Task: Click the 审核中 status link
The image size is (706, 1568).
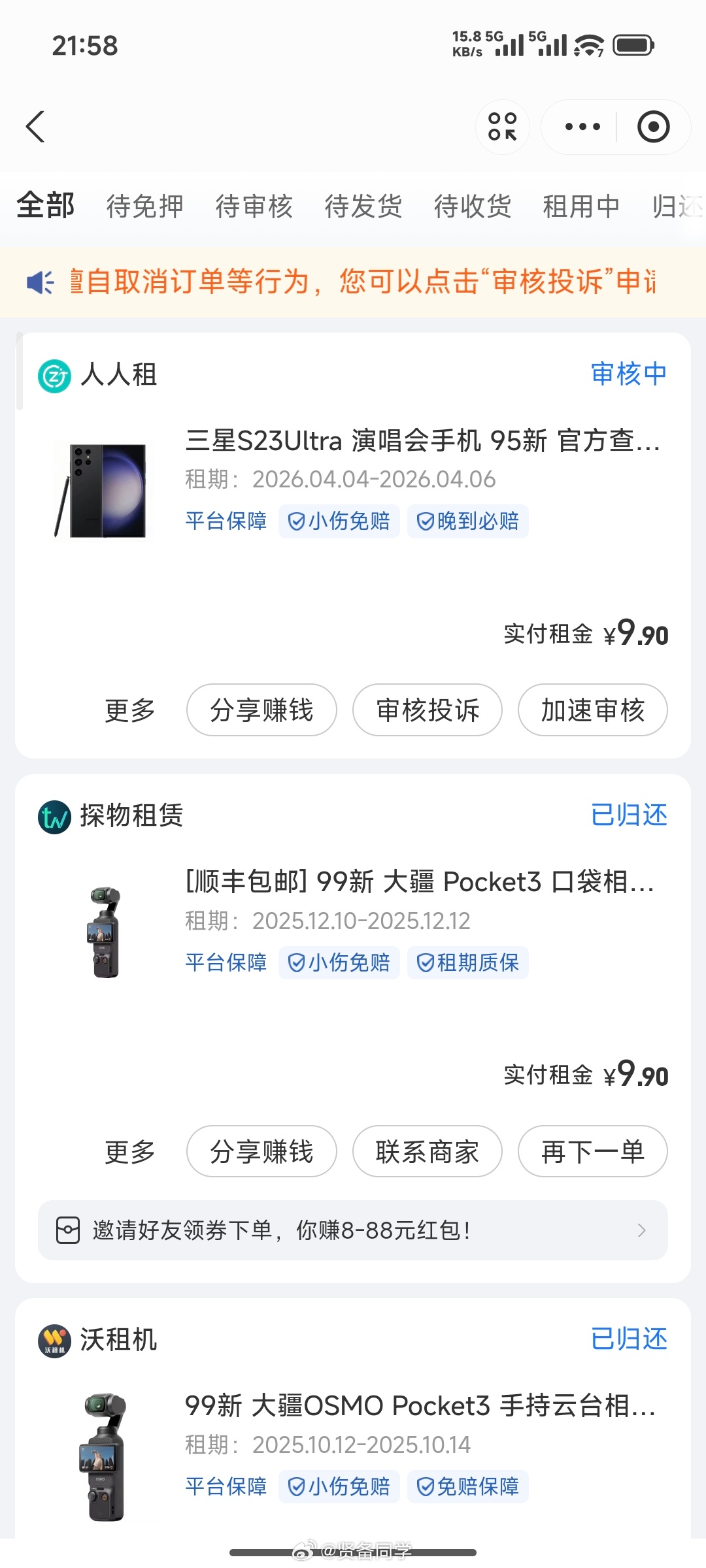Action: [x=629, y=373]
